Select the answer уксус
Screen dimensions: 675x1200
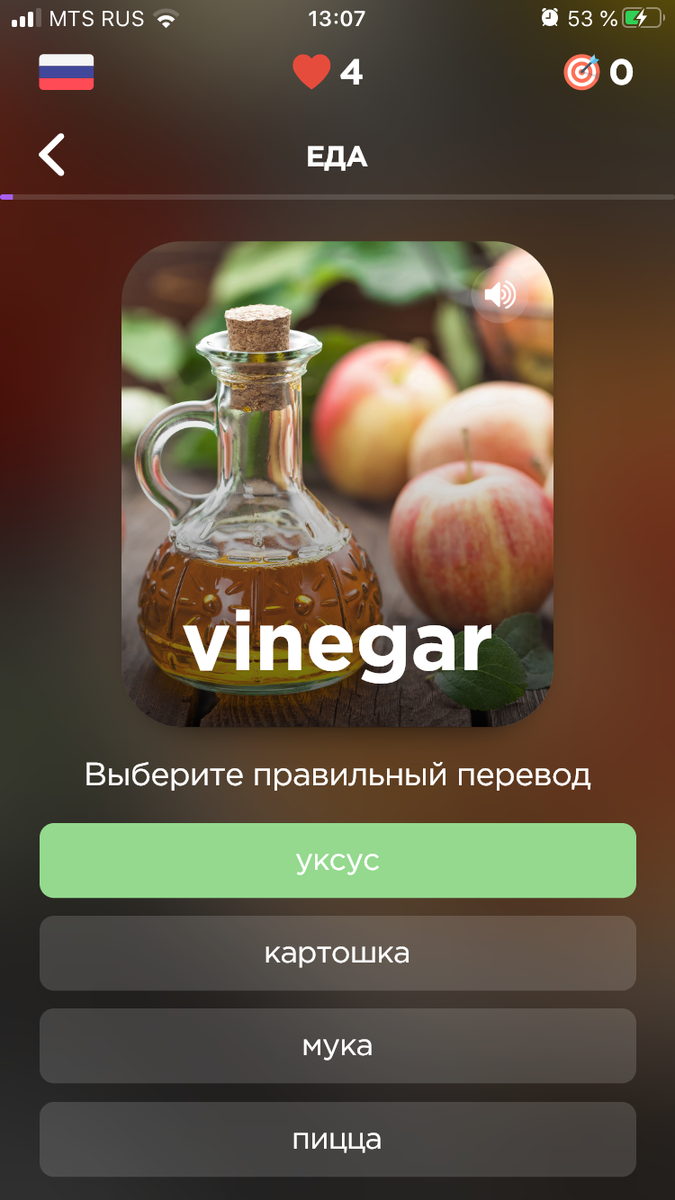337,860
